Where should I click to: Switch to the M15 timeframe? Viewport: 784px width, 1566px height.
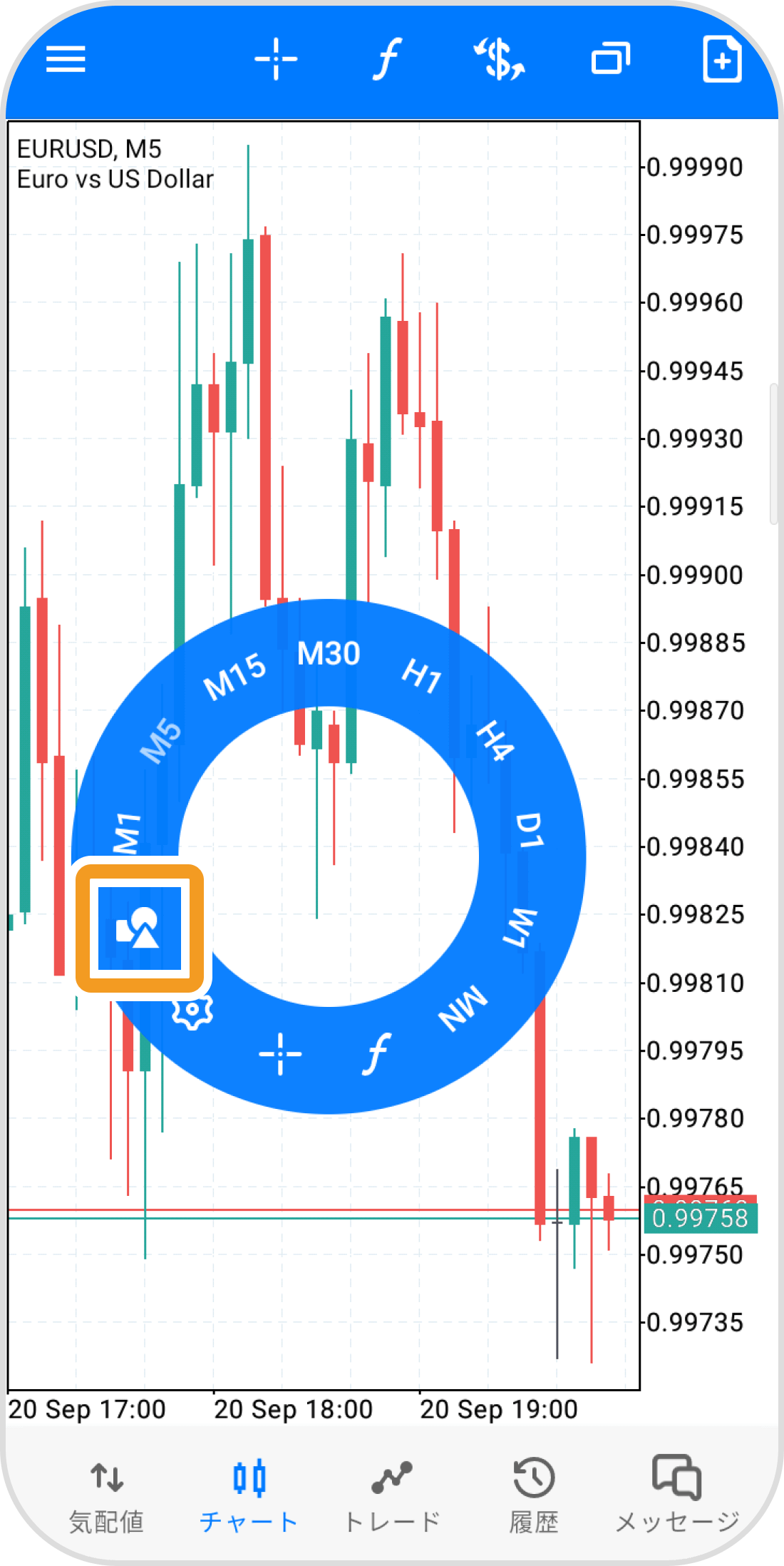coord(234,677)
